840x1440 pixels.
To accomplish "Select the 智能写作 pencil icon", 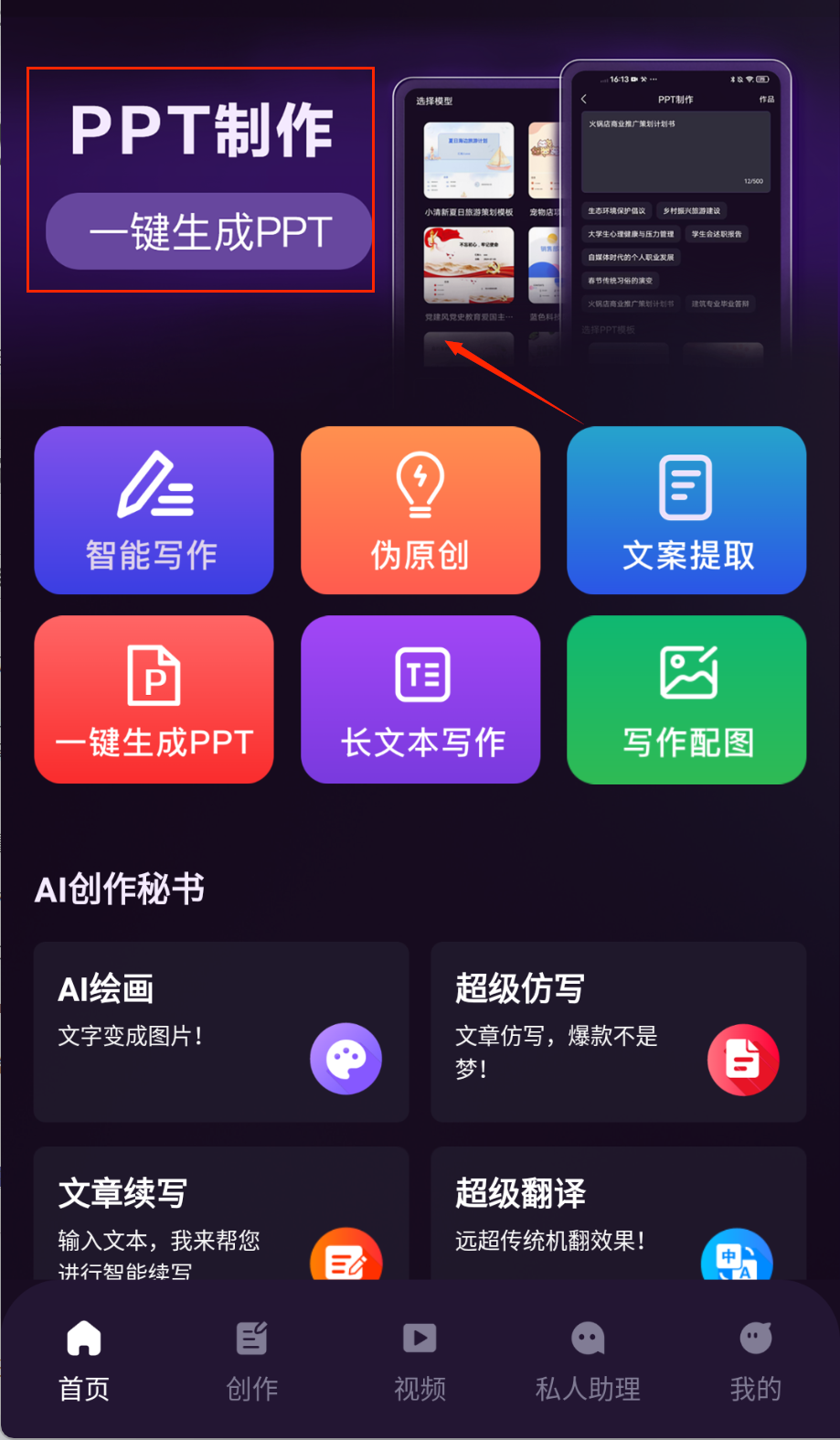I will (153, 485).
